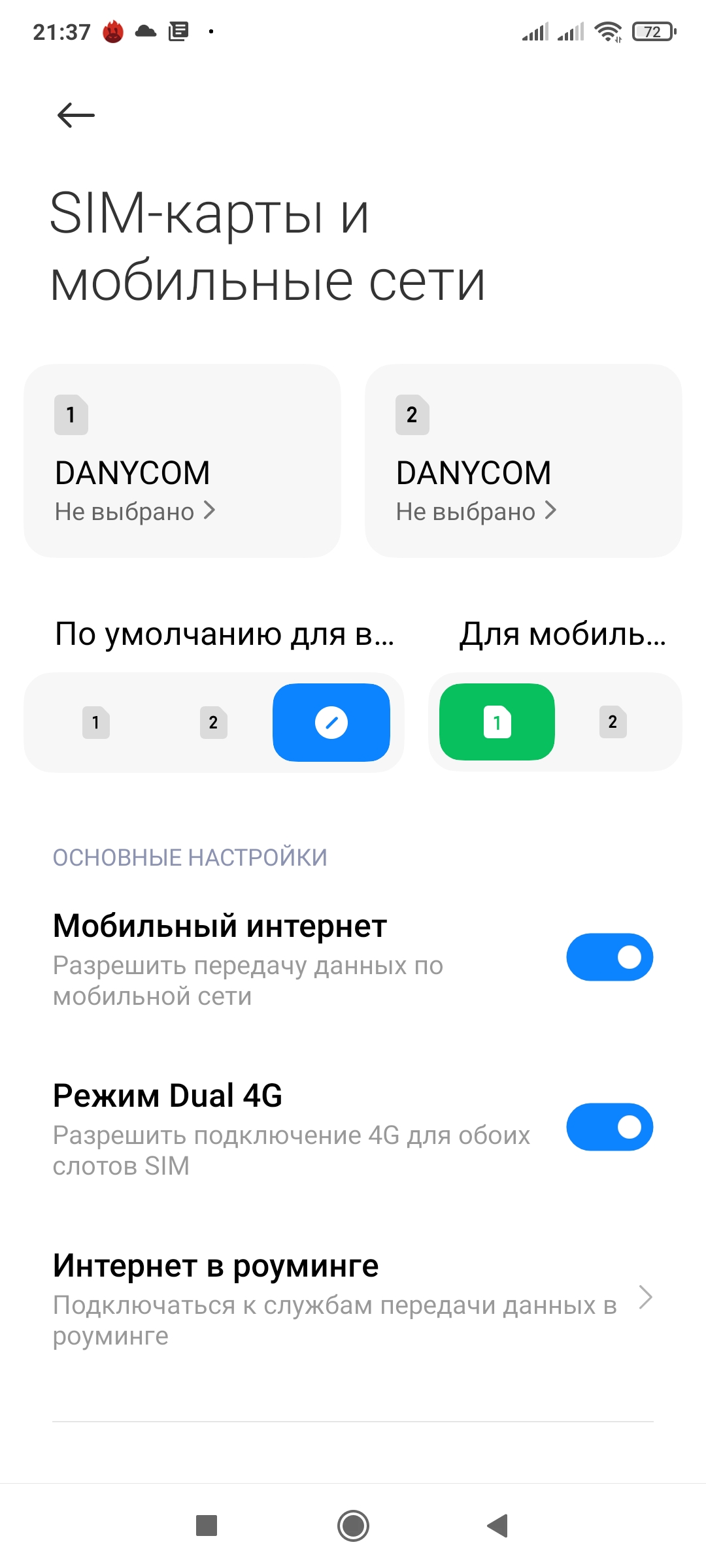The height and width of the screenshot is (1568, 706).
Task: Open recent apps via square button
Action: click(x=207, y=1526)
